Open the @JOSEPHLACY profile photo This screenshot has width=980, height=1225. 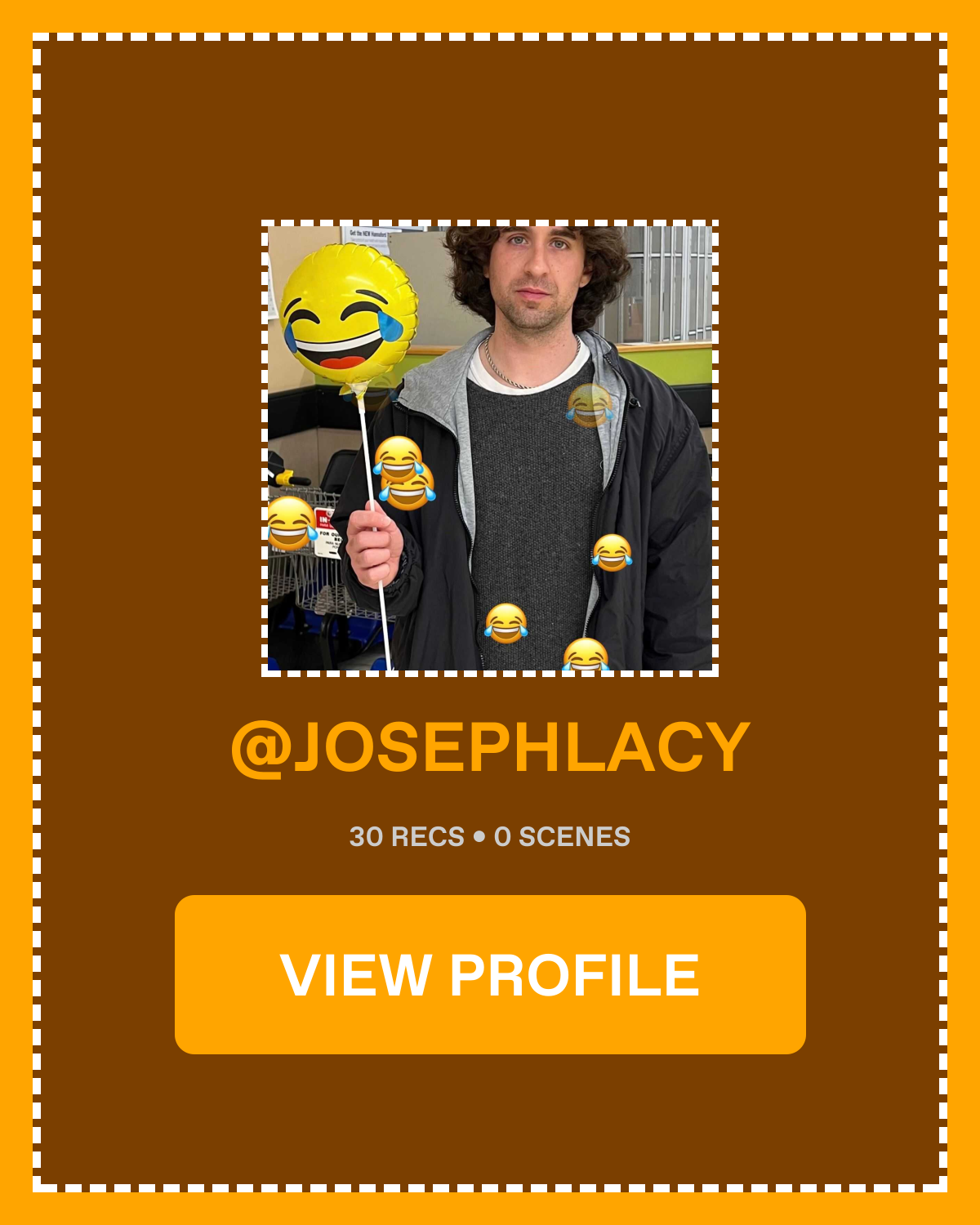pyautogui.click(x=490, y=448)
